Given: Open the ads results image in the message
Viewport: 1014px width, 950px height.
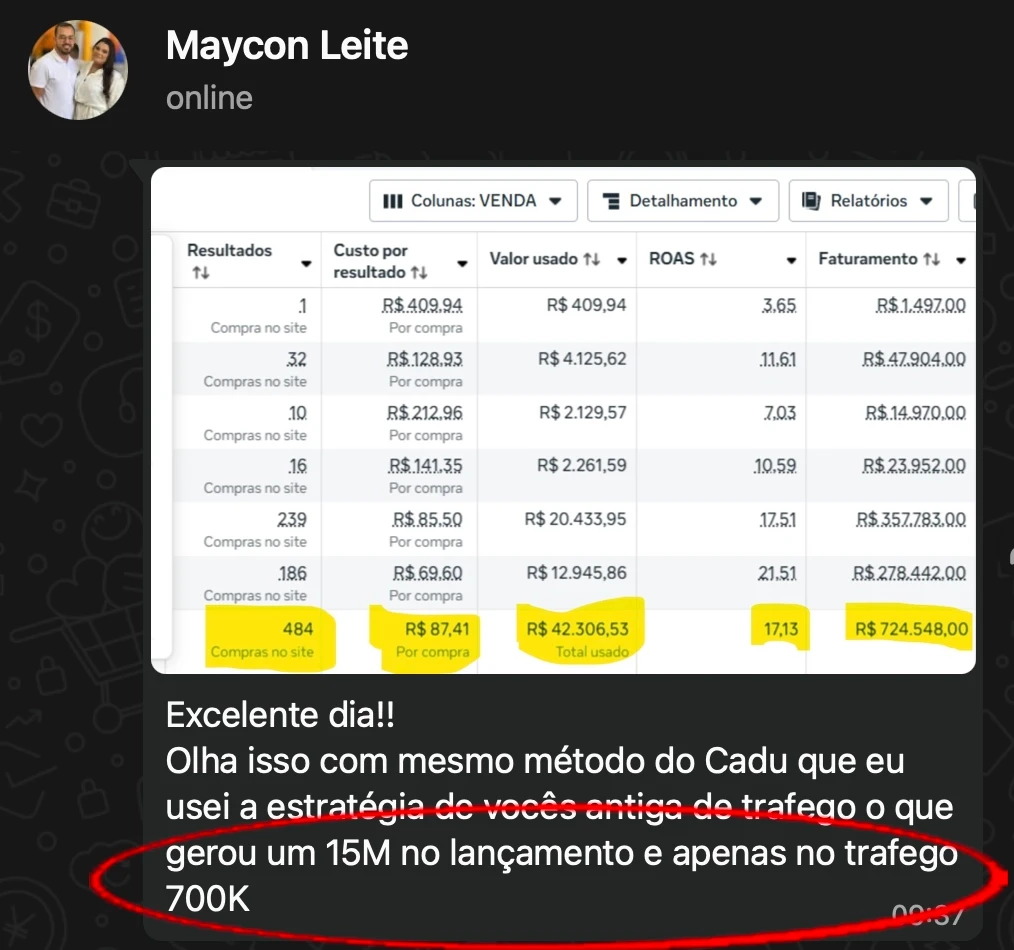Looking at the screenshot, I should pos(563,420).
